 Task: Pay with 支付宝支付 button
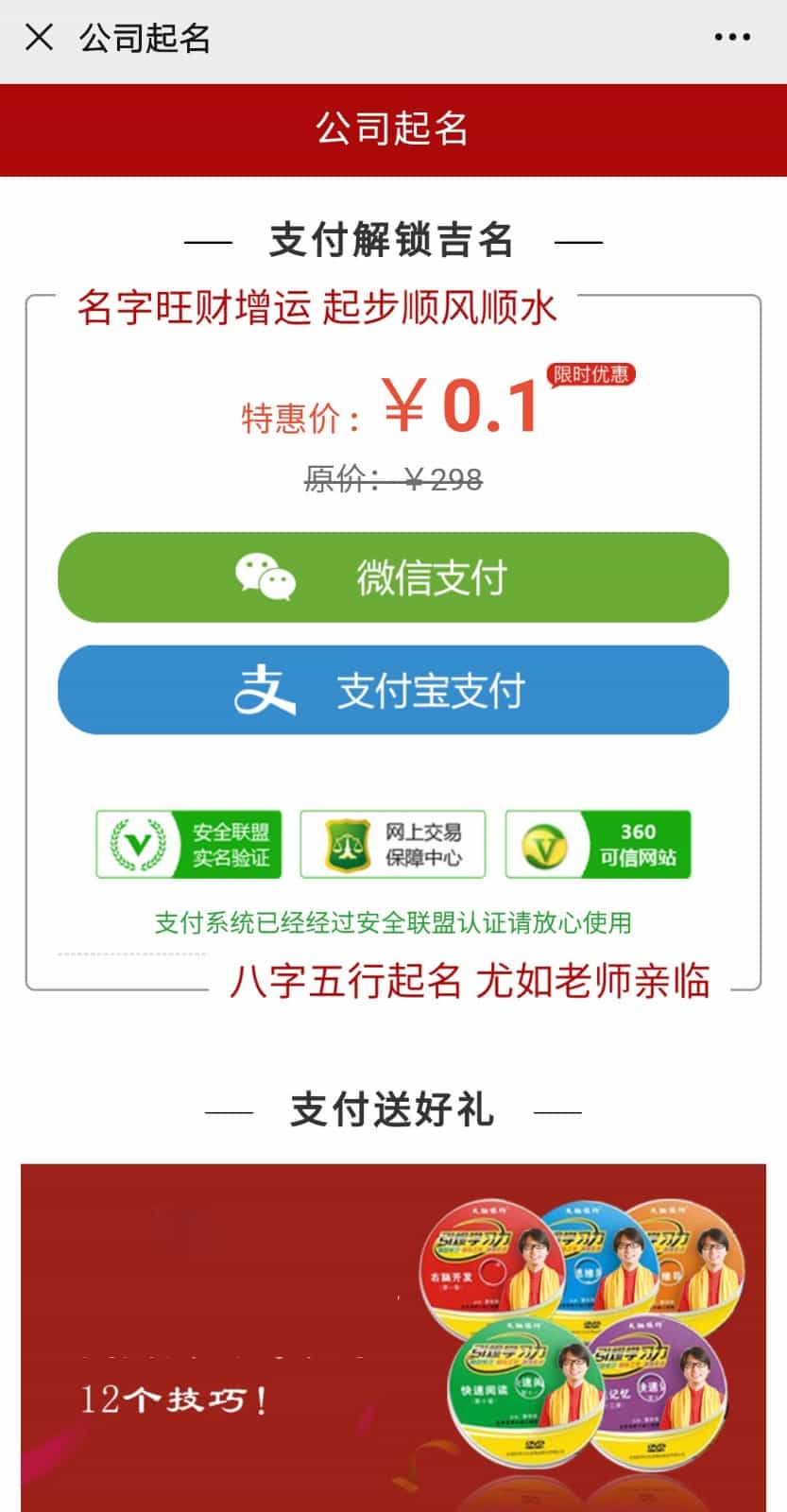pos(393,690)
